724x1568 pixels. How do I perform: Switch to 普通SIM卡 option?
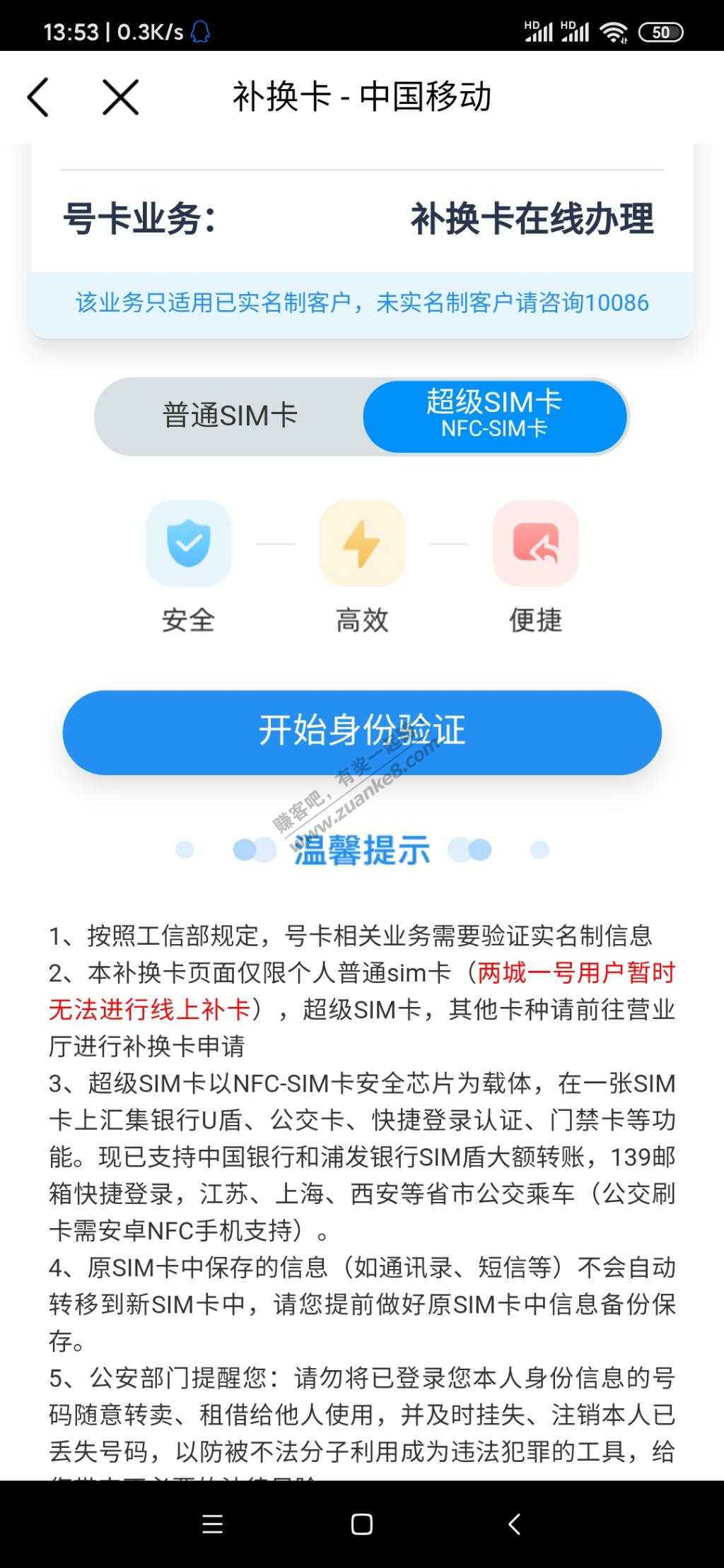[230, 415]
